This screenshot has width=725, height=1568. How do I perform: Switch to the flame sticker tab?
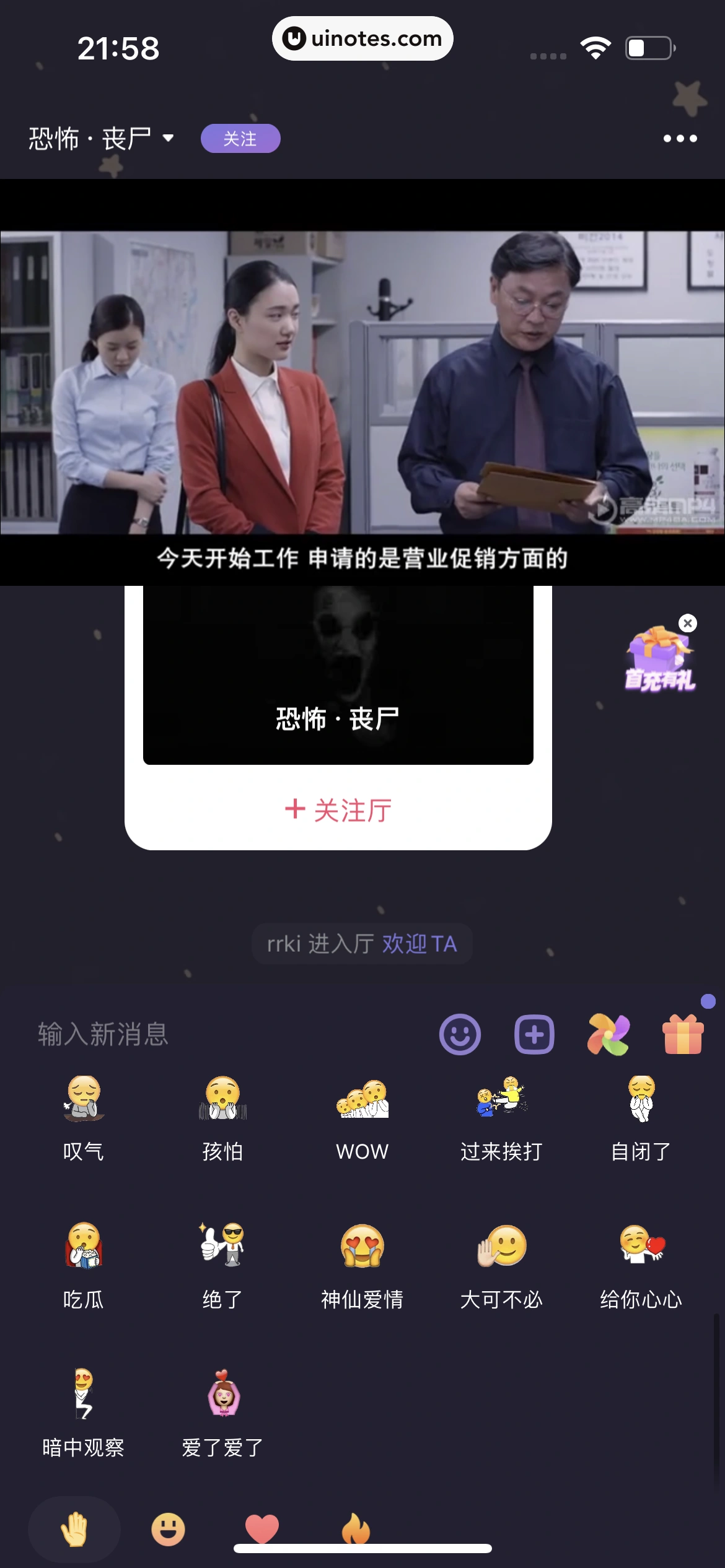356,1528
